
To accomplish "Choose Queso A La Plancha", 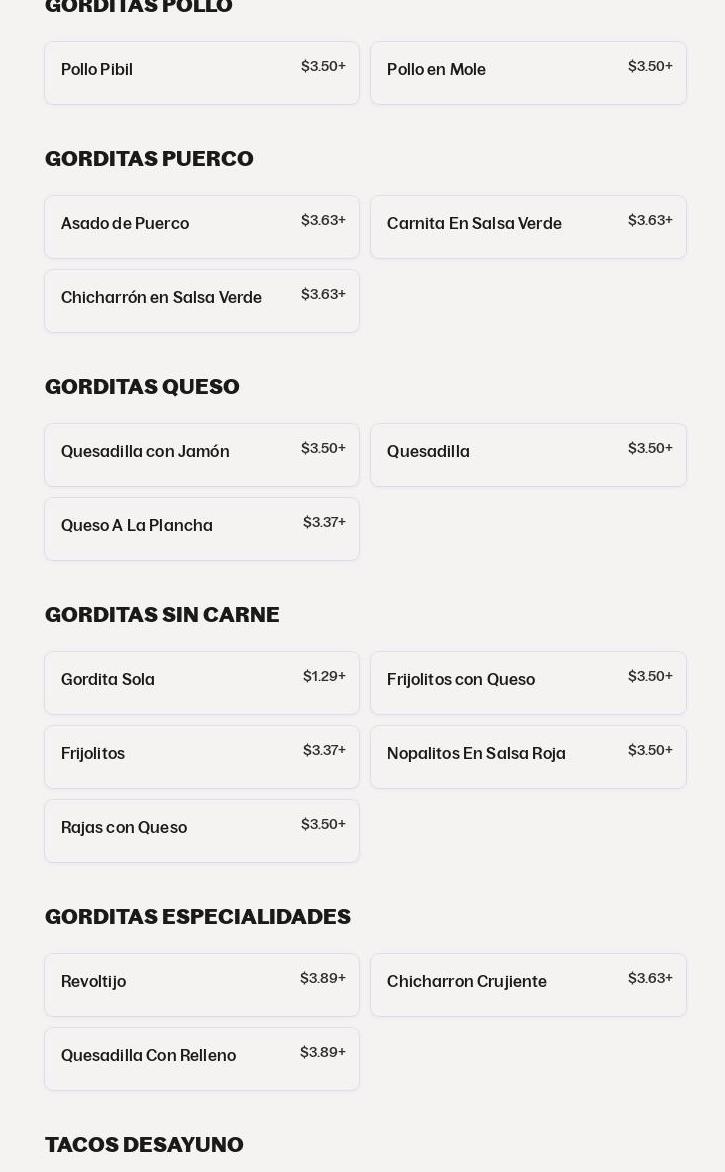I will pyautogui.click(x=201, y=529).
